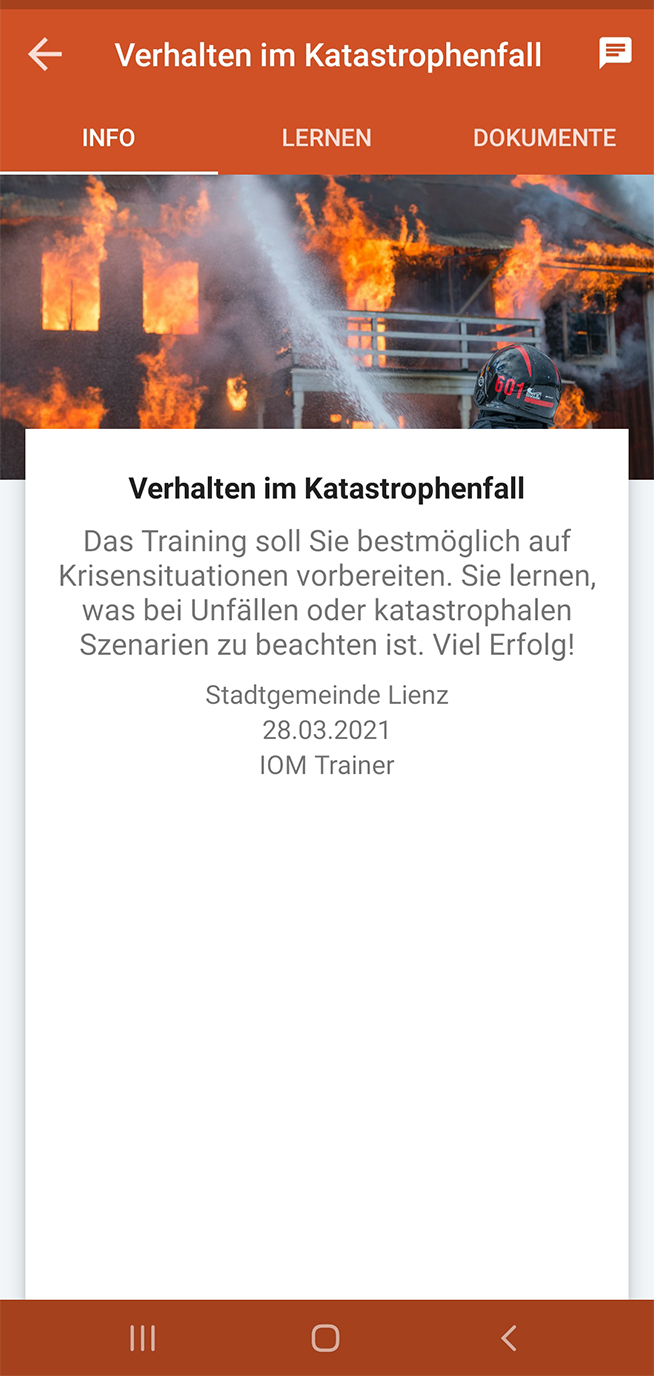
Task: Open the DOKUMENTE tab
Action: (x=544, y=138)
